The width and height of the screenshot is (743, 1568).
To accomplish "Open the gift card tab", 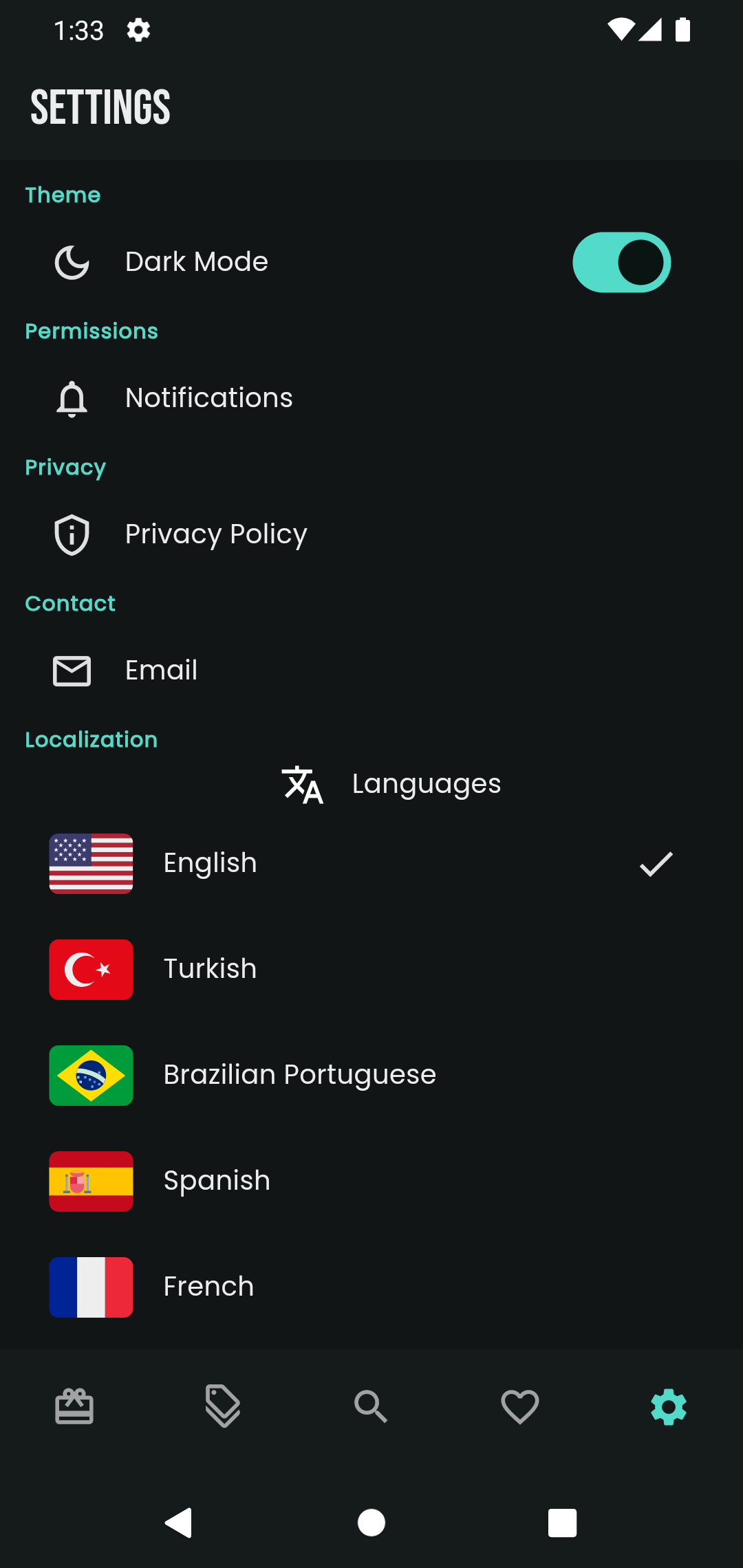I will coord(74,1406).
